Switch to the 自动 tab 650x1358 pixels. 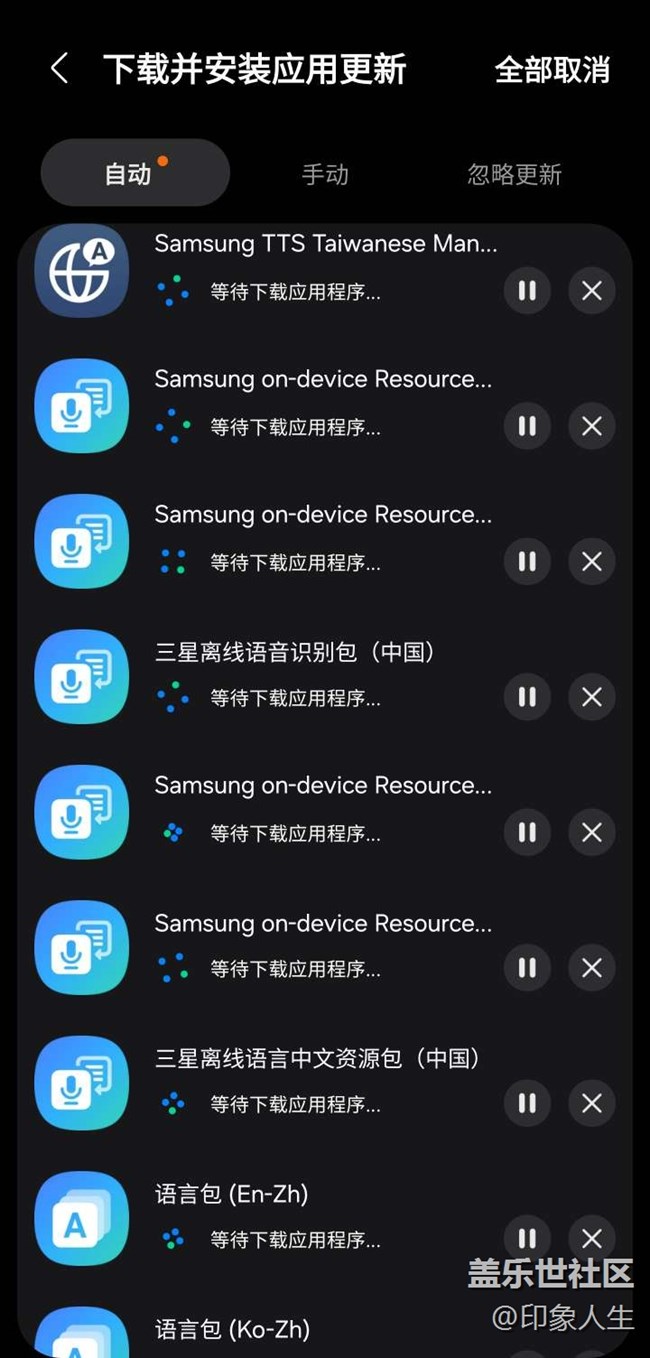click(x=129, y=174)
